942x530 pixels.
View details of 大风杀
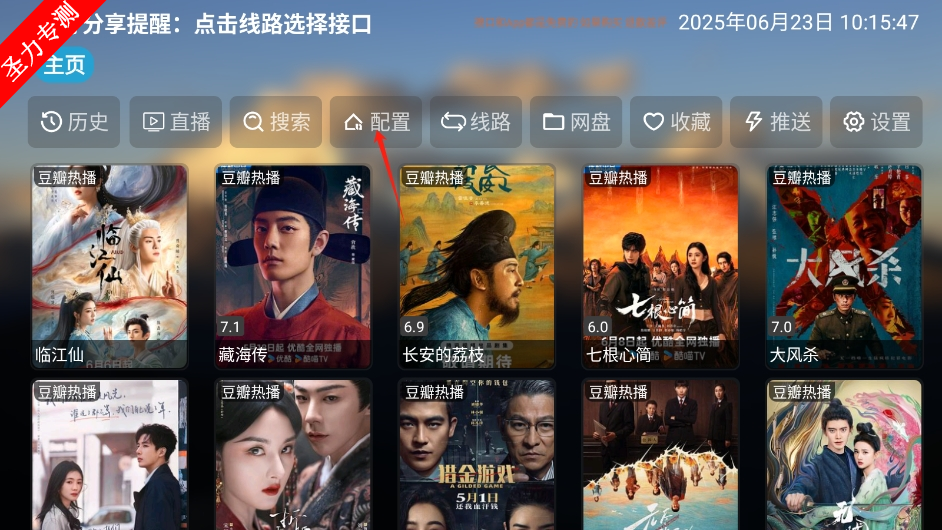[844, 267]
